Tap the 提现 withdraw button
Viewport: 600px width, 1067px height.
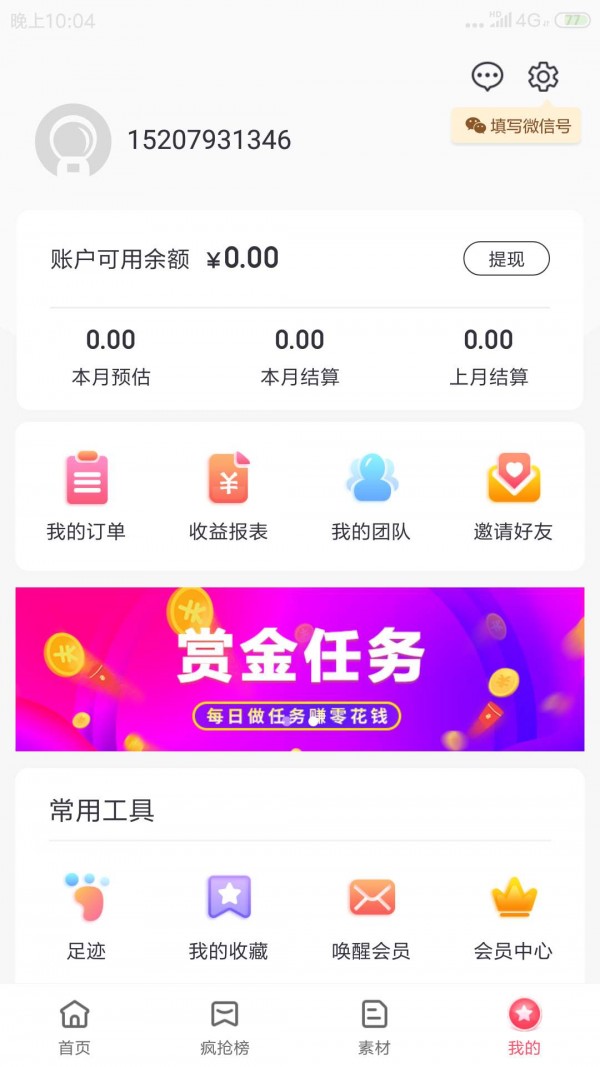click(x=506, y=259)
